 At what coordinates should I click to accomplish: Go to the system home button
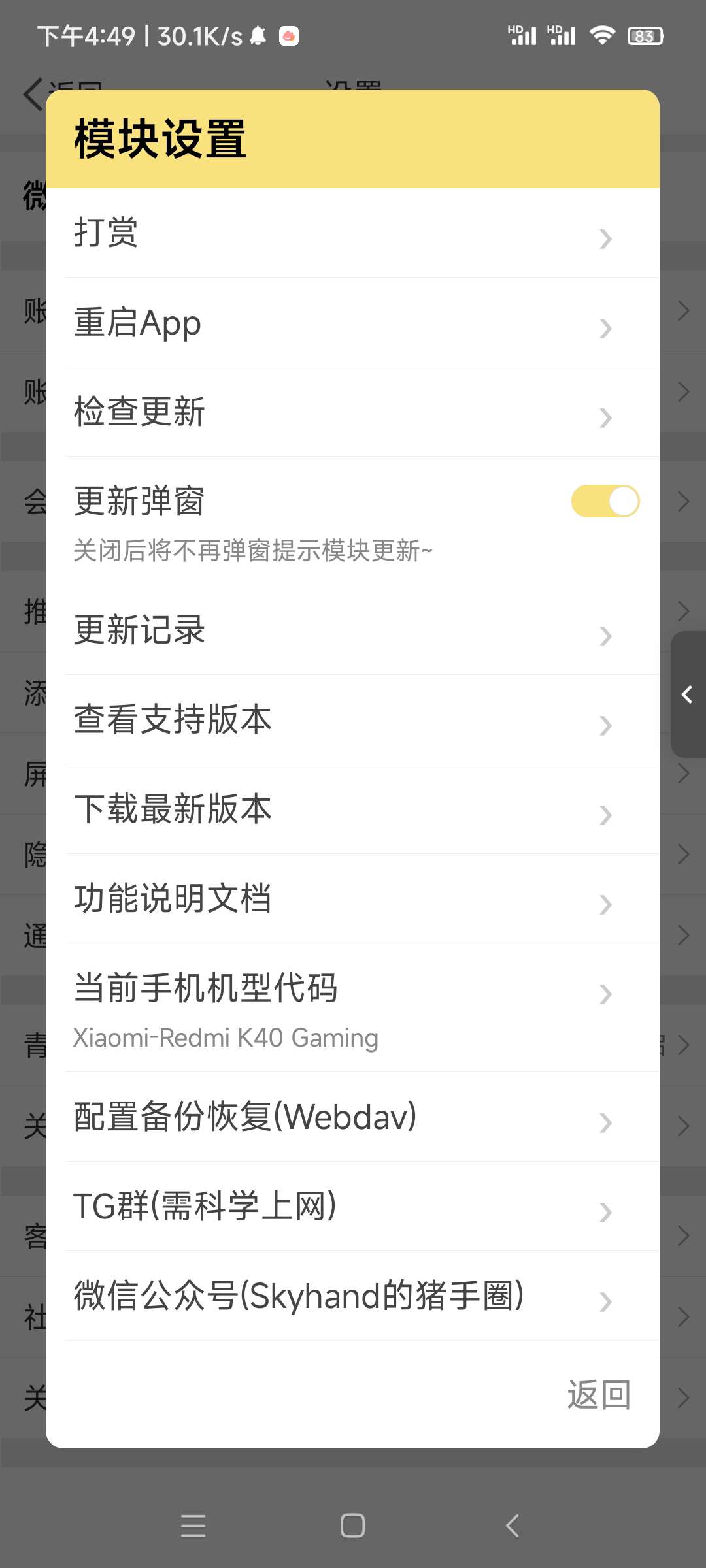(x=353, y=1526)
